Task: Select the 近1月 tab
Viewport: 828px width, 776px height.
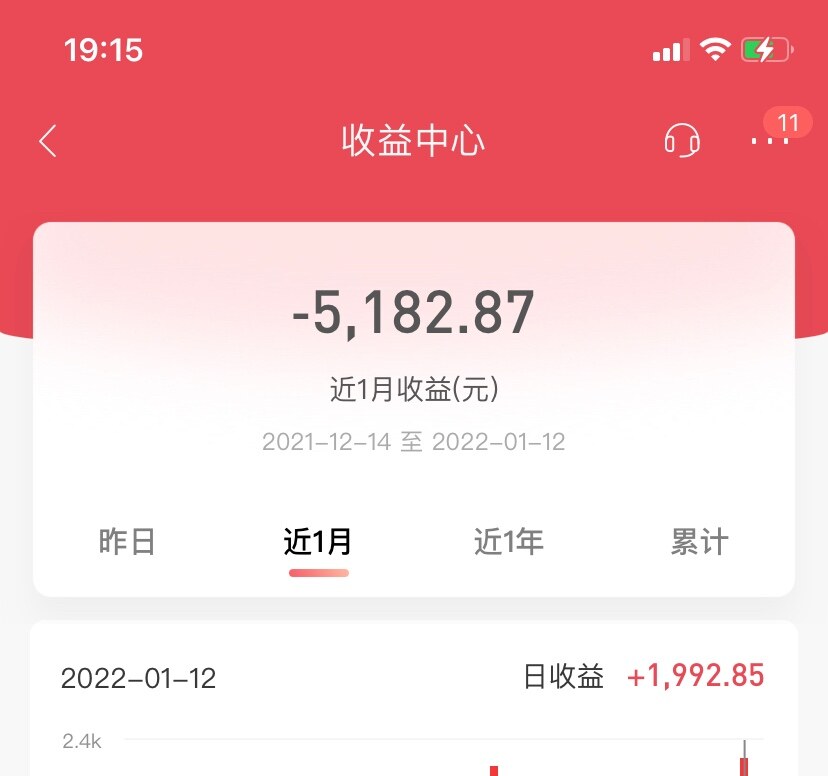Action: (x=318, y=542)
